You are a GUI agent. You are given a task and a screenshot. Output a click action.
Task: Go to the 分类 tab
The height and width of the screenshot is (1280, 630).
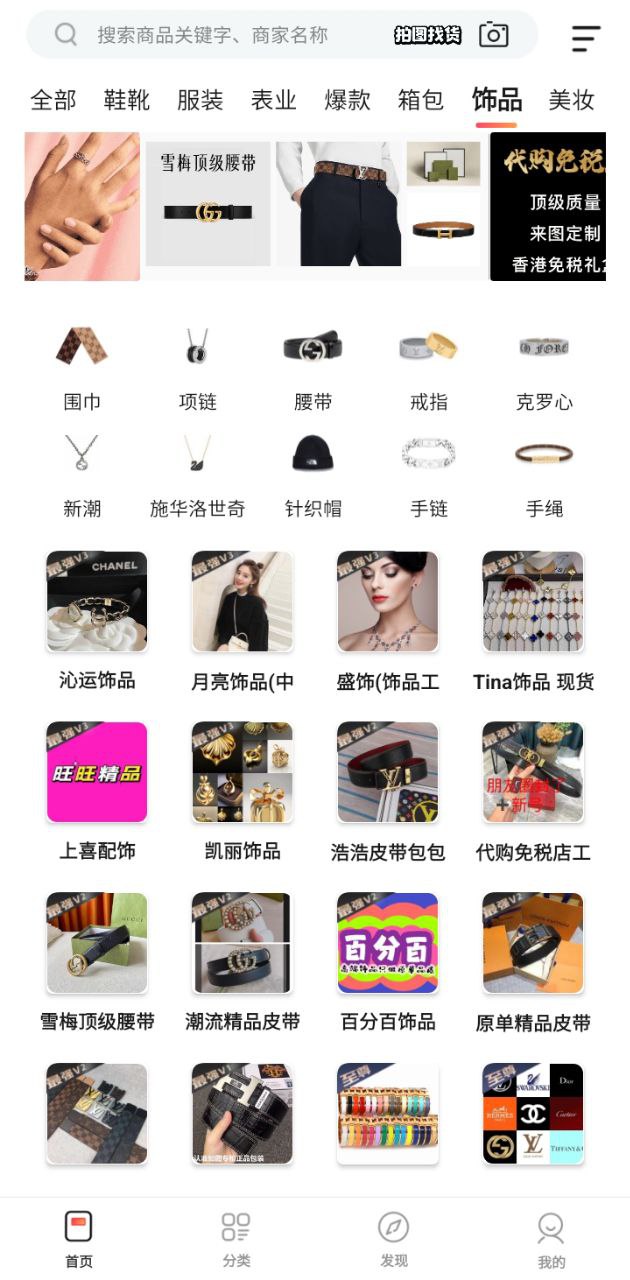pyautogui.click(x=236, y=1240)
